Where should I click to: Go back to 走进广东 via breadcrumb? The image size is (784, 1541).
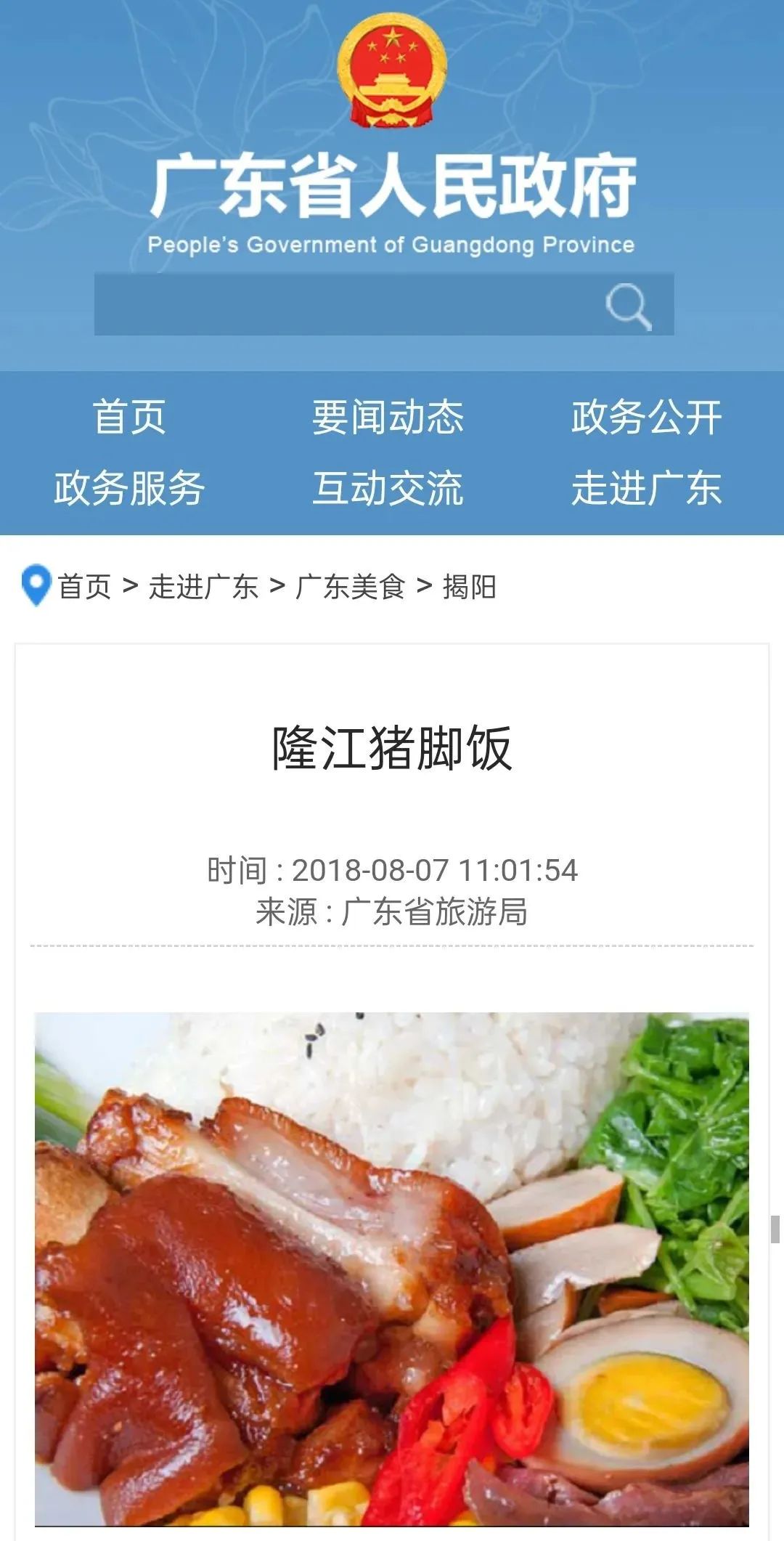pyautogui.click(x=203, y=587)
